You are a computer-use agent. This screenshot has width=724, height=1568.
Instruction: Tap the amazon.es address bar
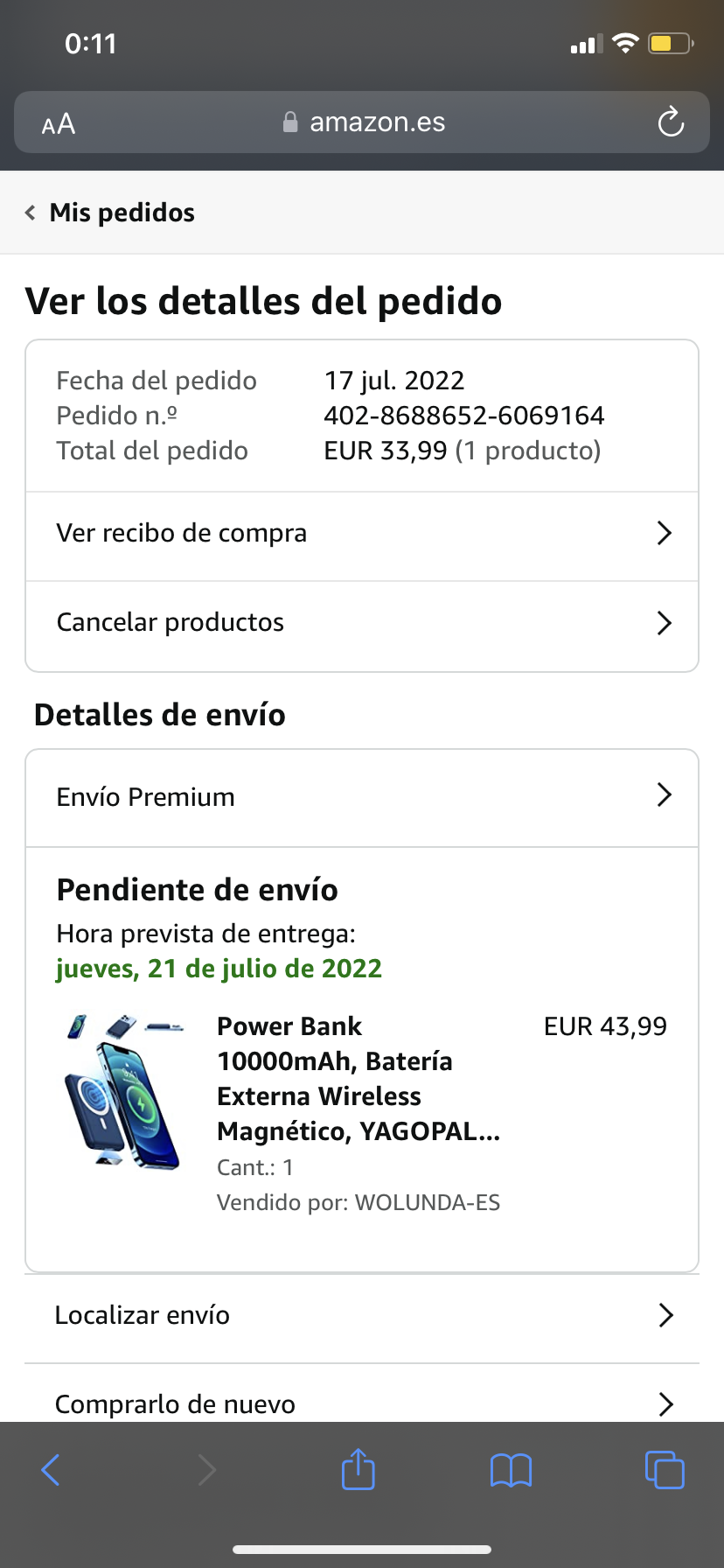(x=364, y=122)
